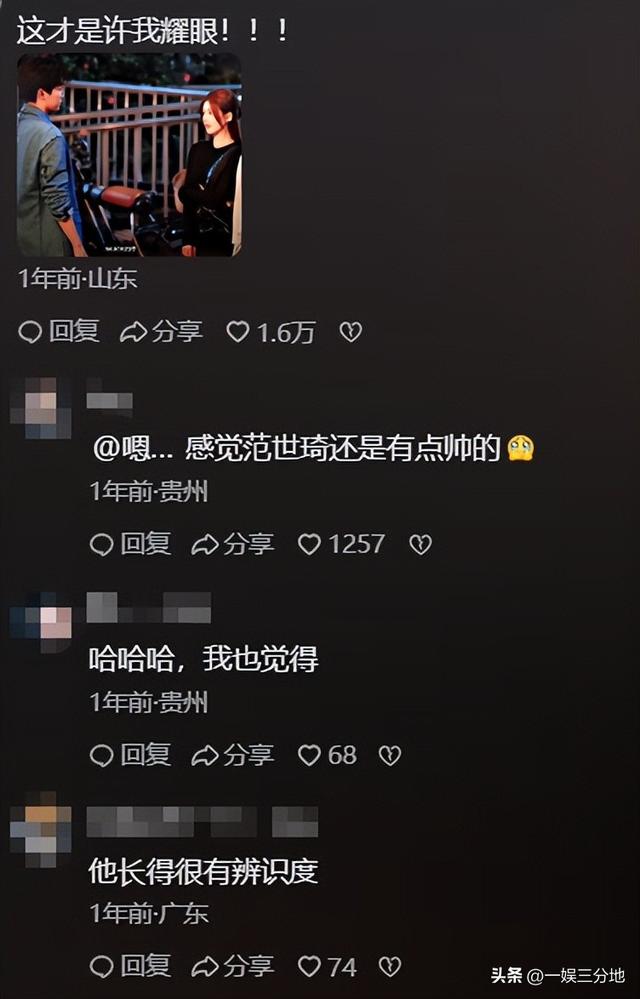640x999 pixels.
Task: Share the 范世琦还是有点帅的 comment
Action: tap(232, 544)
